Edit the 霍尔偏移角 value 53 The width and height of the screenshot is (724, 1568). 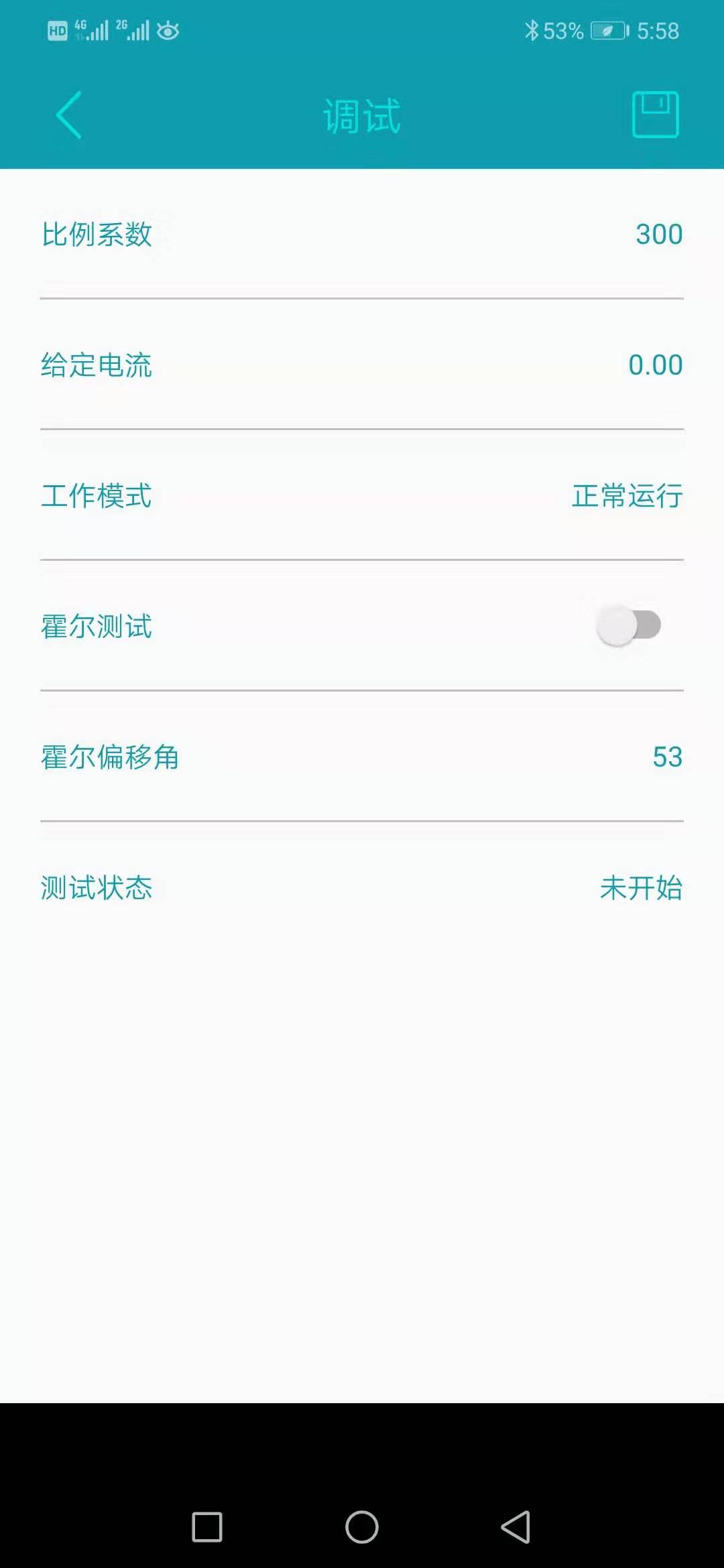point(668,757)
